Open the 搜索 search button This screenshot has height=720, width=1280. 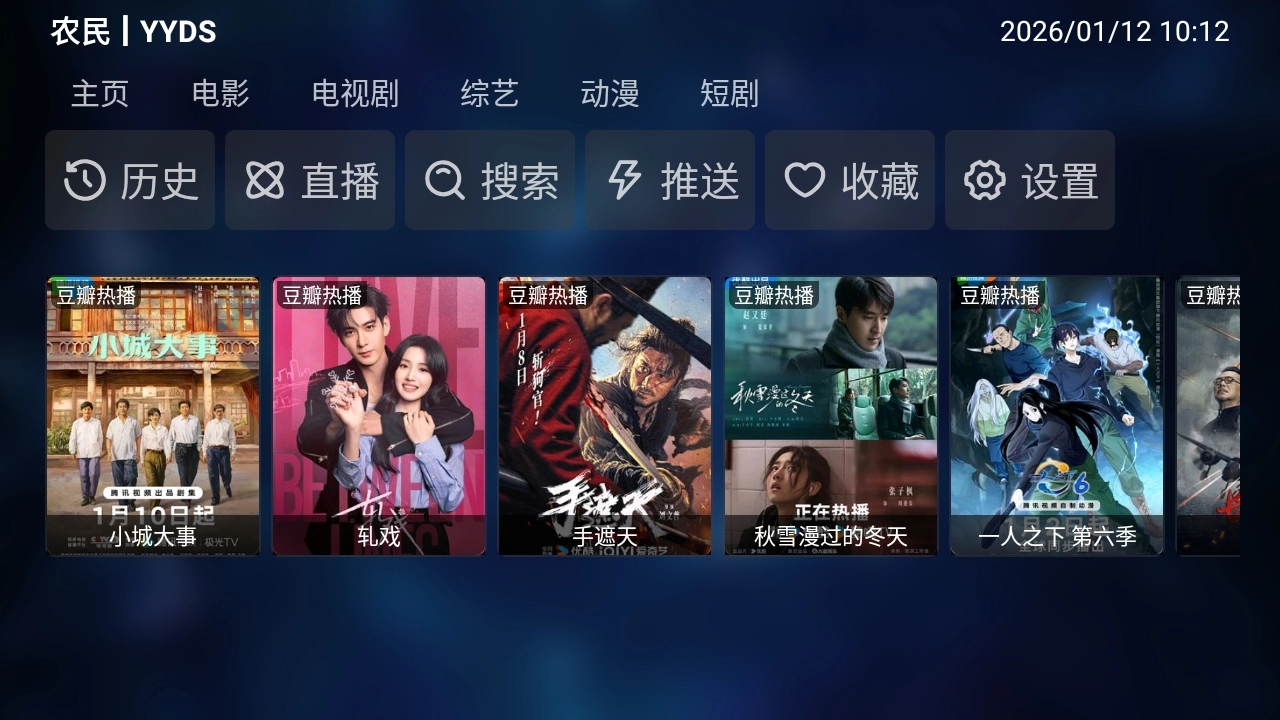tap(490, 181)
